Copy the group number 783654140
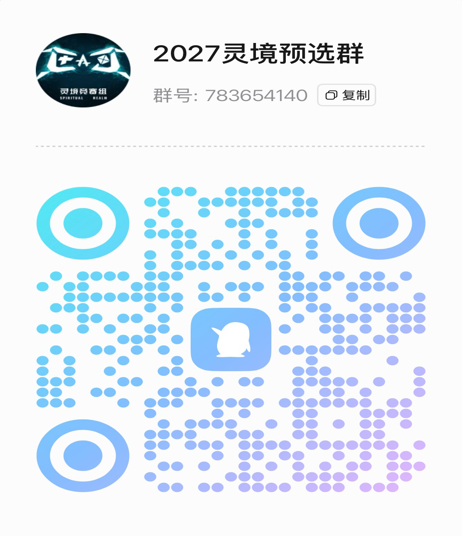 click(346, 95)
